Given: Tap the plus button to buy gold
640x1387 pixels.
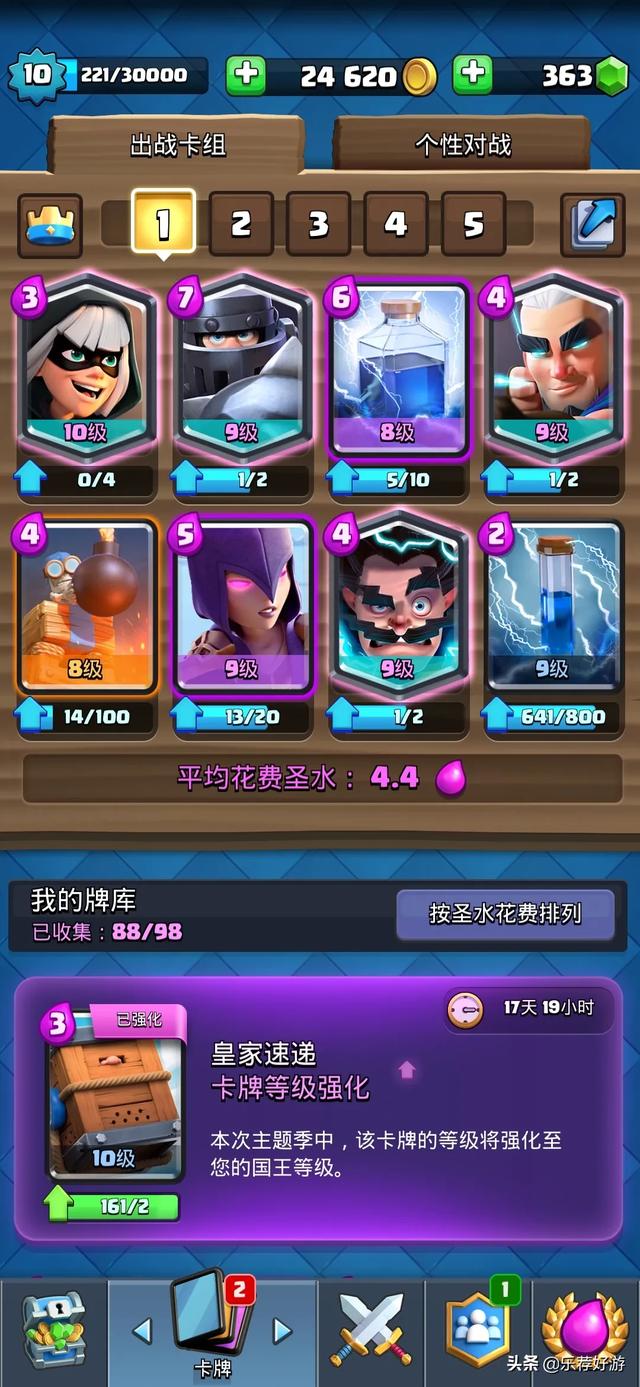Looking at the screenshot, I should (245, 75).
